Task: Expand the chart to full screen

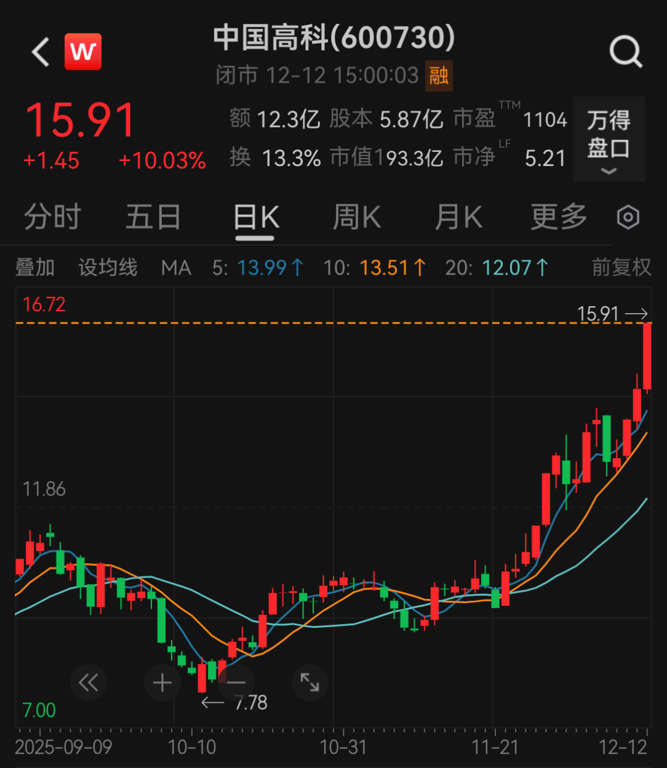Action: point(310,683)
